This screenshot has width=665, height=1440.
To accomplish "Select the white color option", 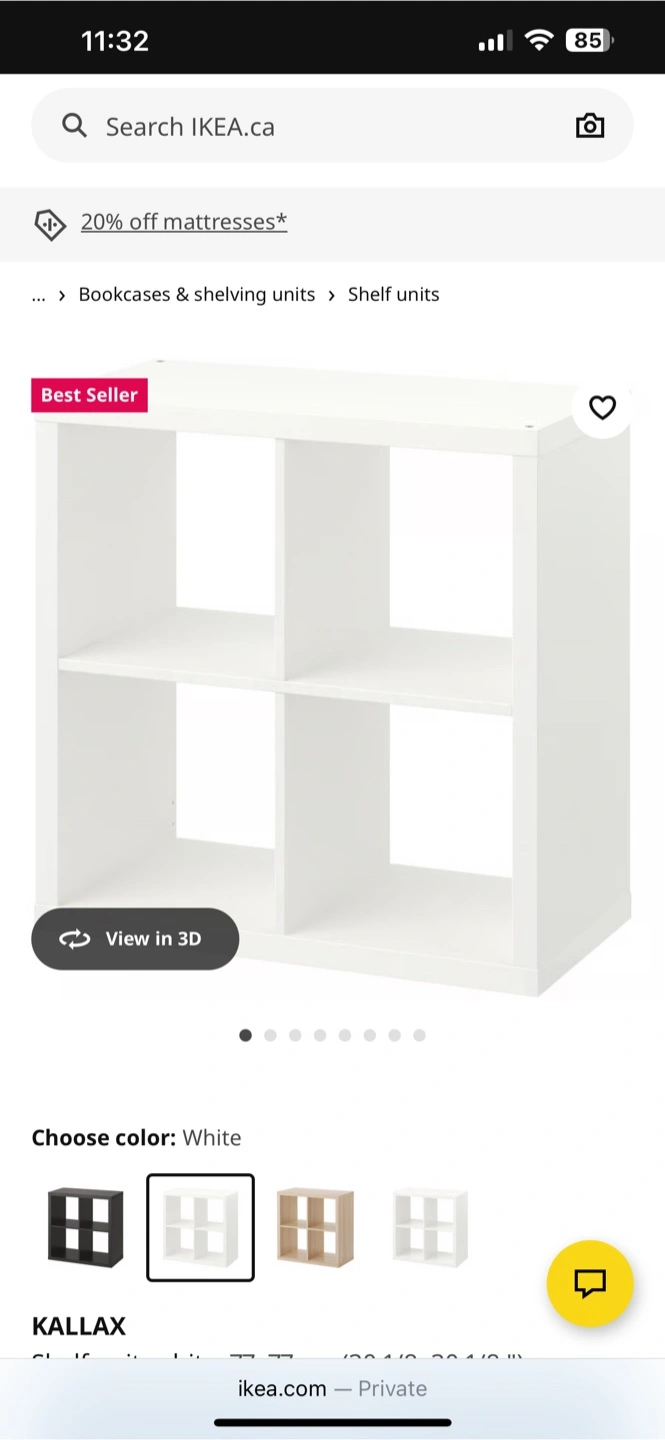I will pyautogui.click(x=200, y=1227).
